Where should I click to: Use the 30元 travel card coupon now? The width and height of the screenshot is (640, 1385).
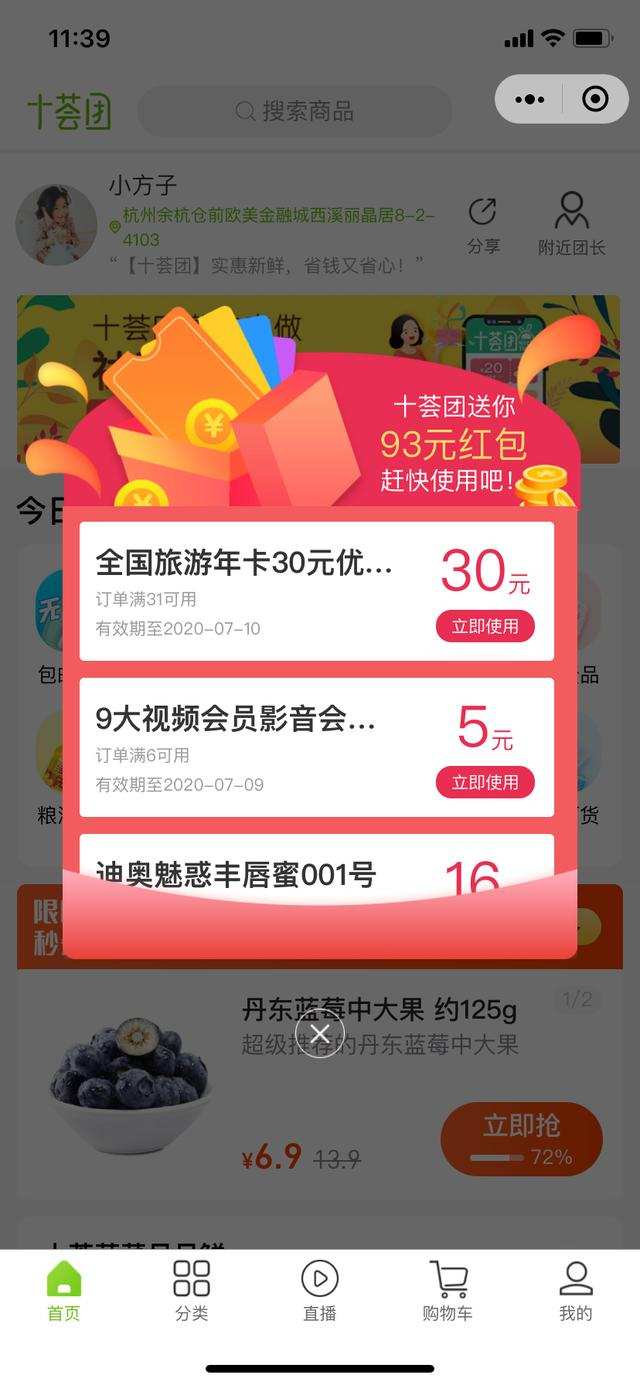click(485, 627)
